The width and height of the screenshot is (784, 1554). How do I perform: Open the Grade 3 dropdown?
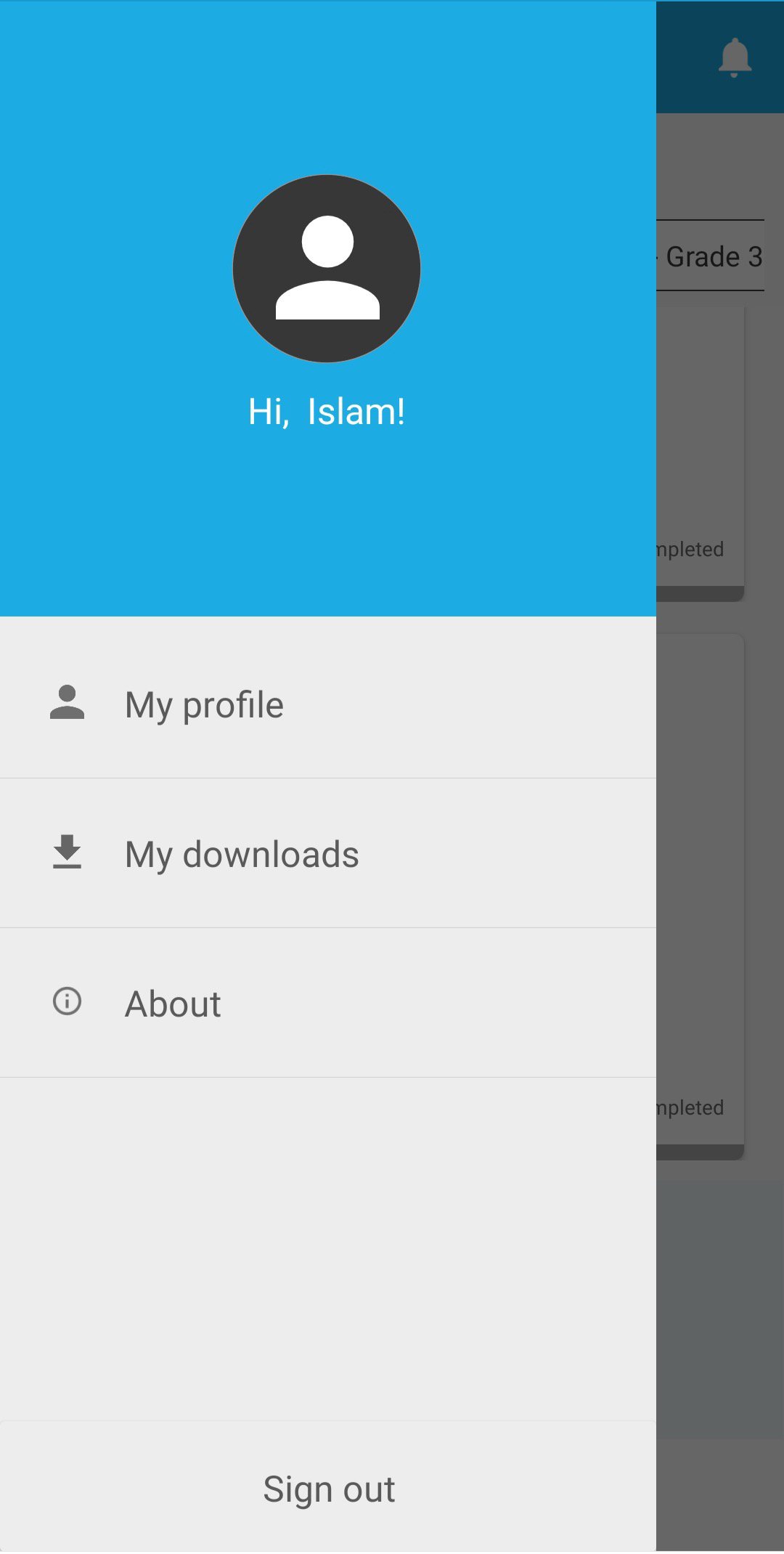pos(713,256)
